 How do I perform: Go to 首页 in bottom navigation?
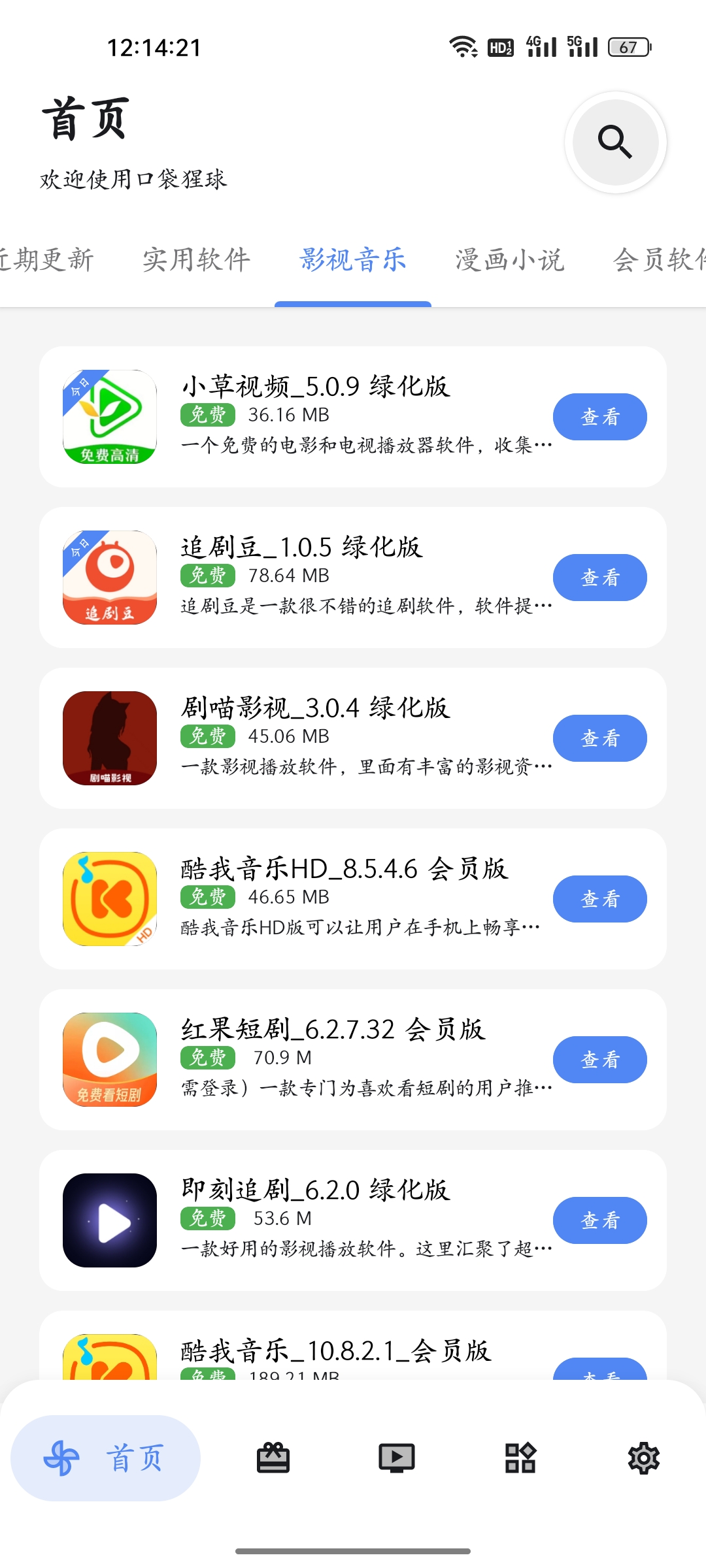[x=106, y=1458]
